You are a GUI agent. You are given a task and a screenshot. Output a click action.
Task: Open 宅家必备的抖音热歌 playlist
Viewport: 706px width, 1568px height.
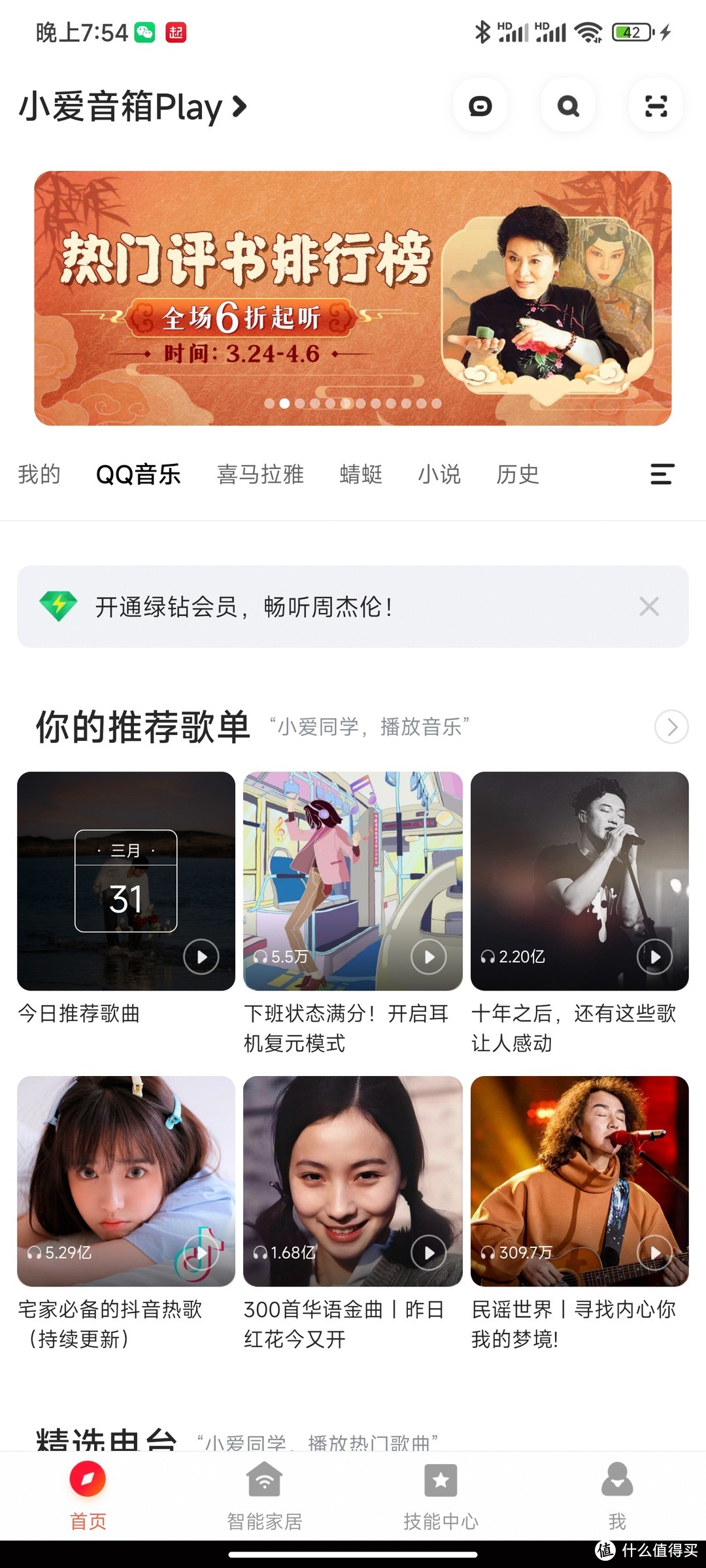pos(126,1181)
